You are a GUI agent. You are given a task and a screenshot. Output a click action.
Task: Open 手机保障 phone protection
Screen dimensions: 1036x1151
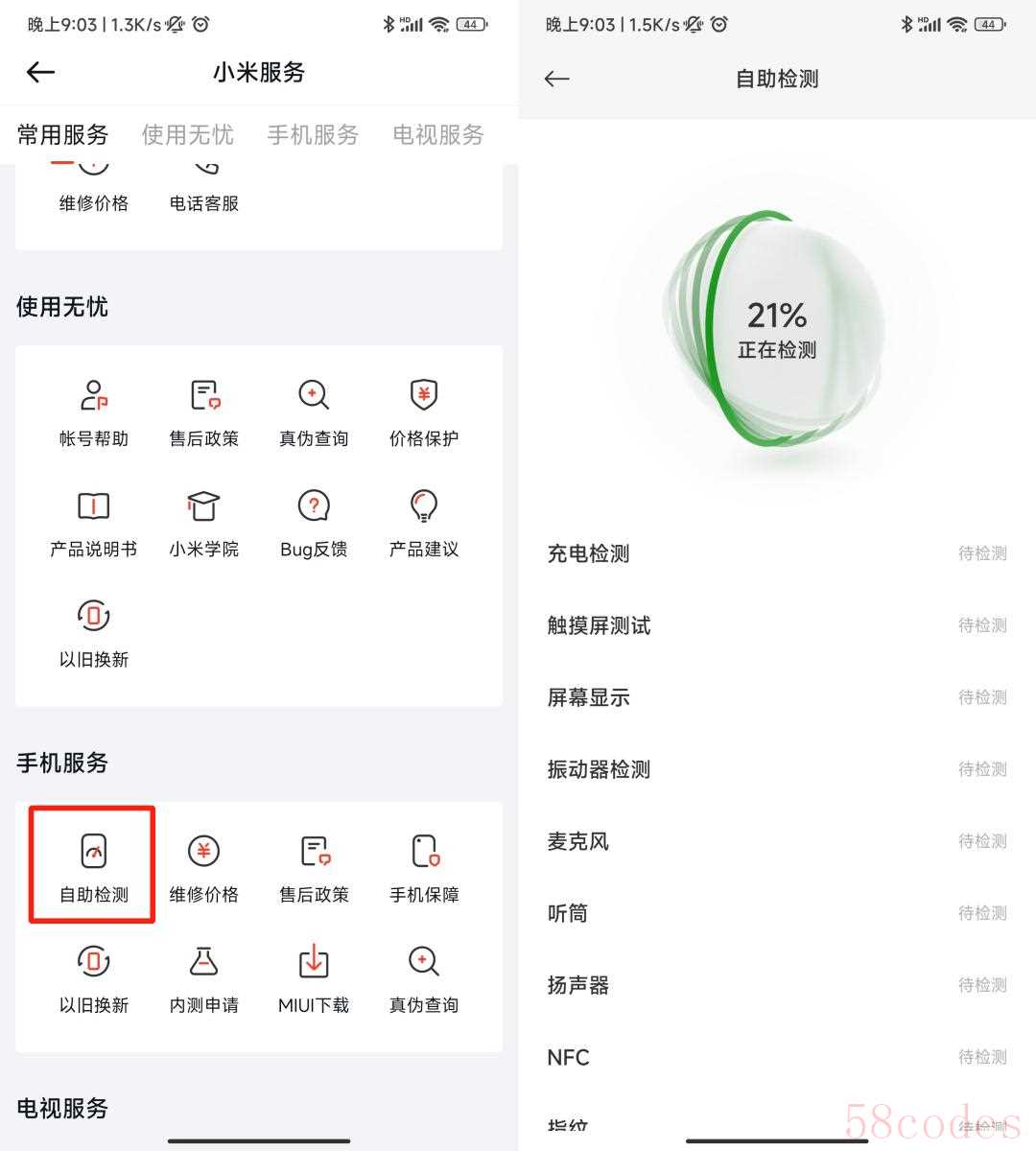click(x=423, y=867)
